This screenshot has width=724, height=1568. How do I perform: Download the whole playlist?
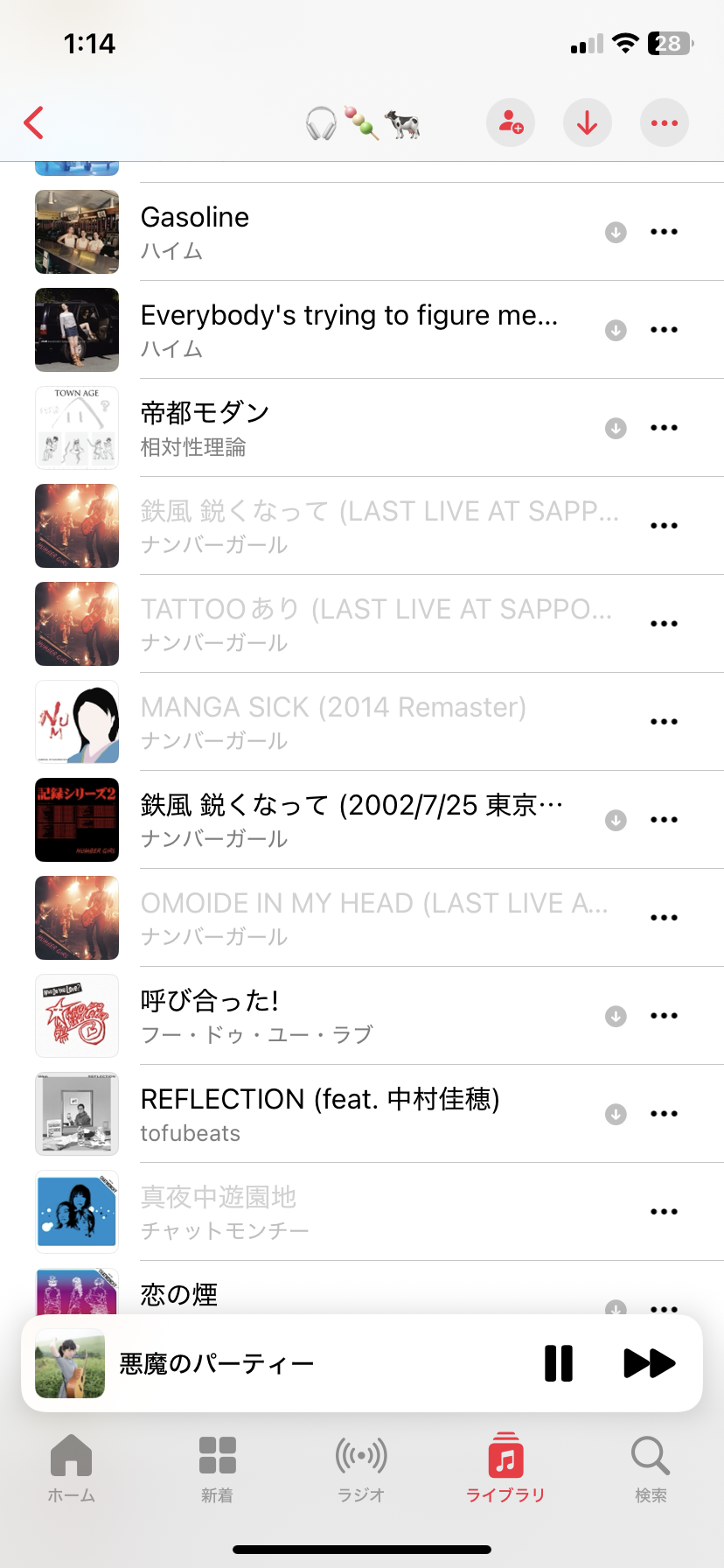pos(587,122)
